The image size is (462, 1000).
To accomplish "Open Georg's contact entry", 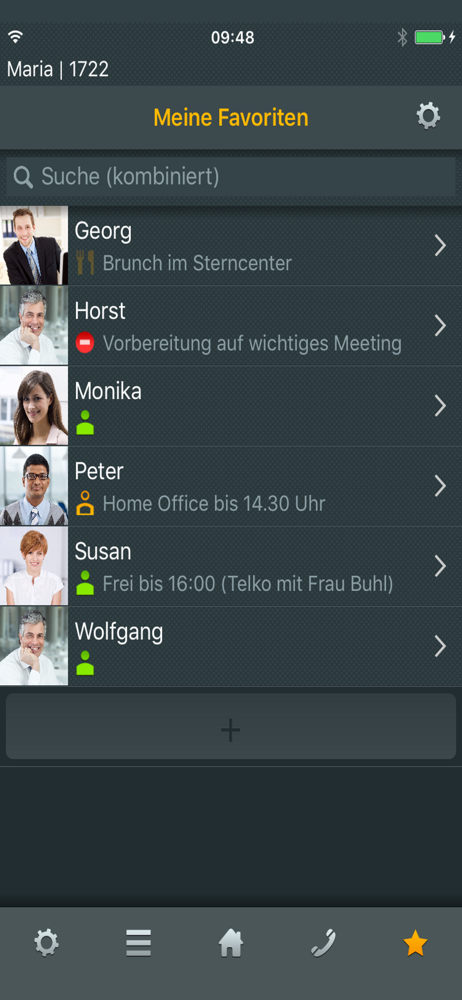I will pyautogui.click(x=231, y=246).
